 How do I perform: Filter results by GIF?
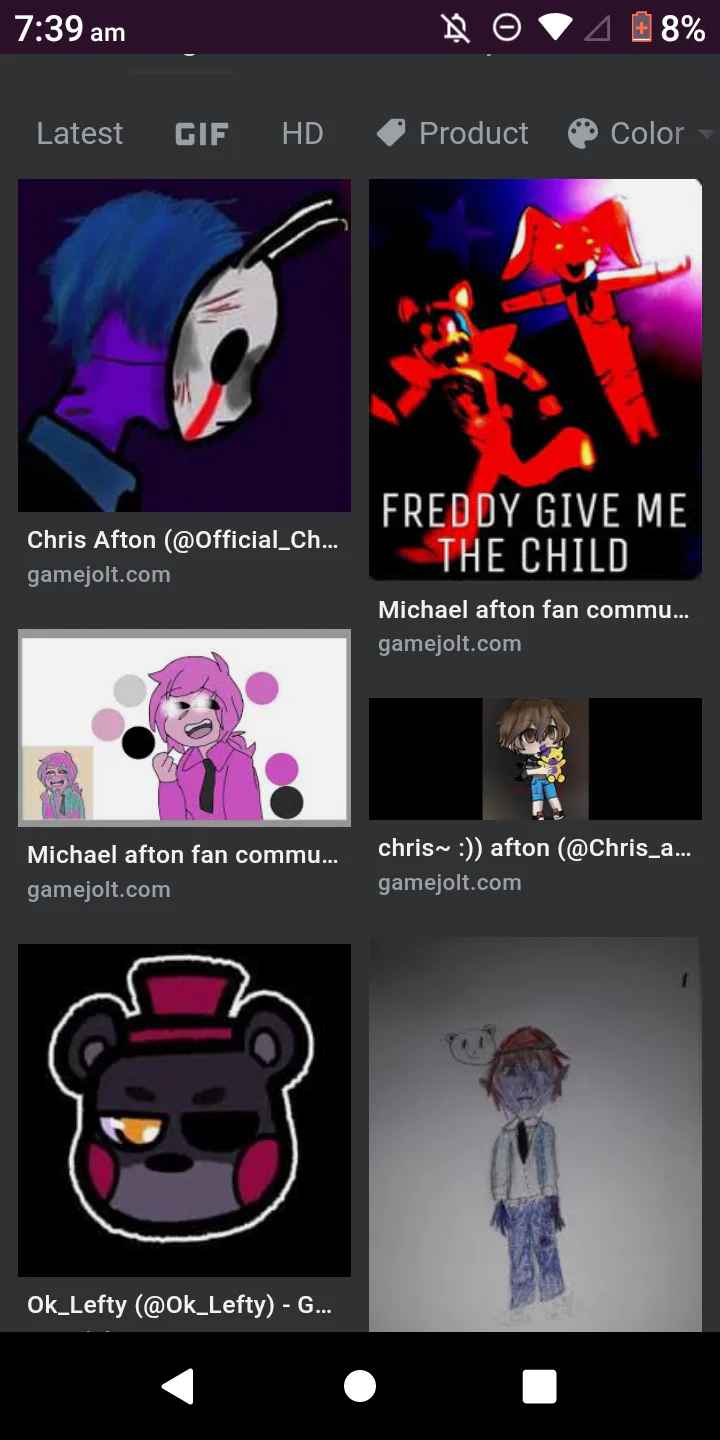tap(201, 133)
